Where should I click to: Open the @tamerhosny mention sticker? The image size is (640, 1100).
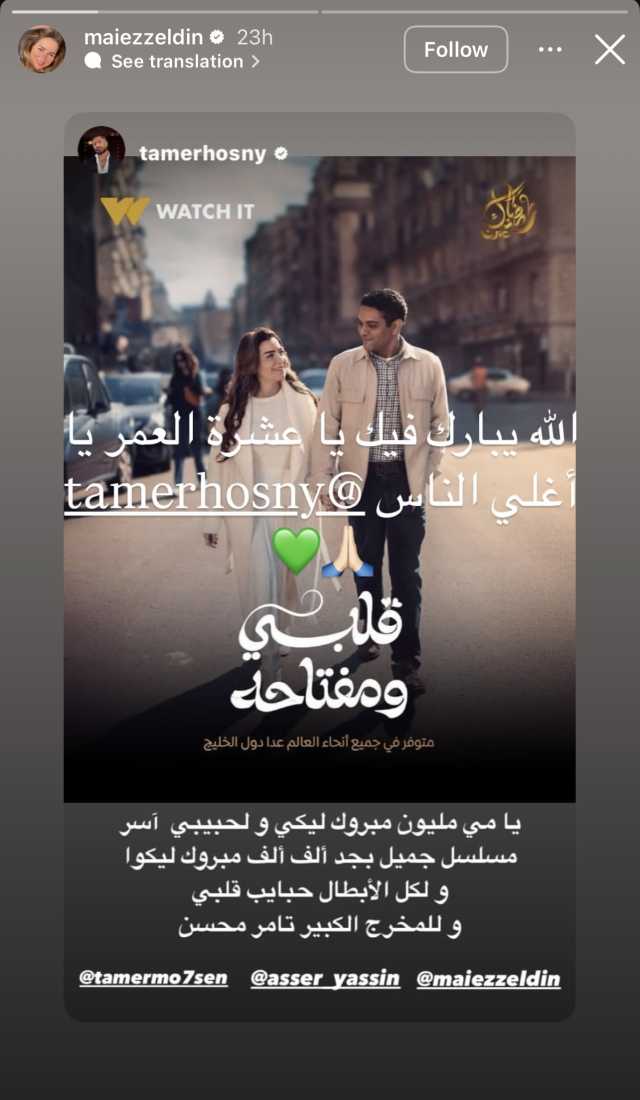218,494
